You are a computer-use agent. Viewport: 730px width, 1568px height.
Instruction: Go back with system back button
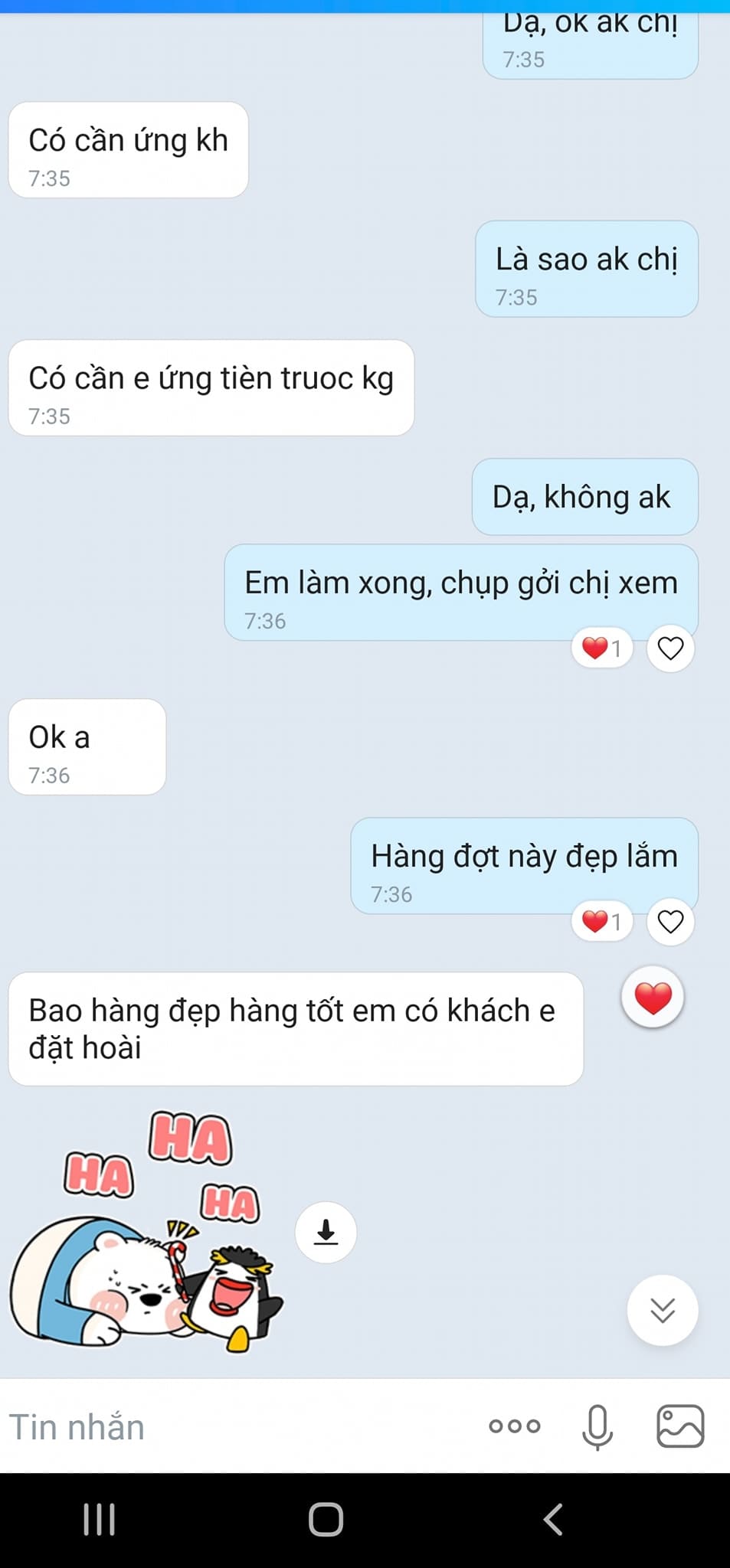tap(553, 1520)
